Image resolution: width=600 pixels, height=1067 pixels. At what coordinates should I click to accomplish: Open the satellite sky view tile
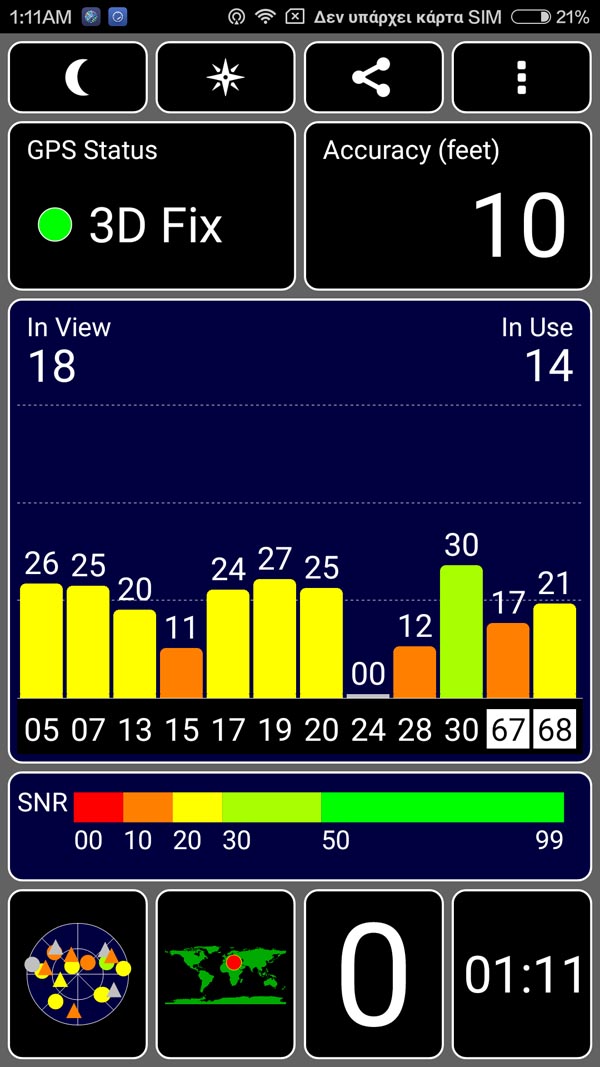[78, 974]
